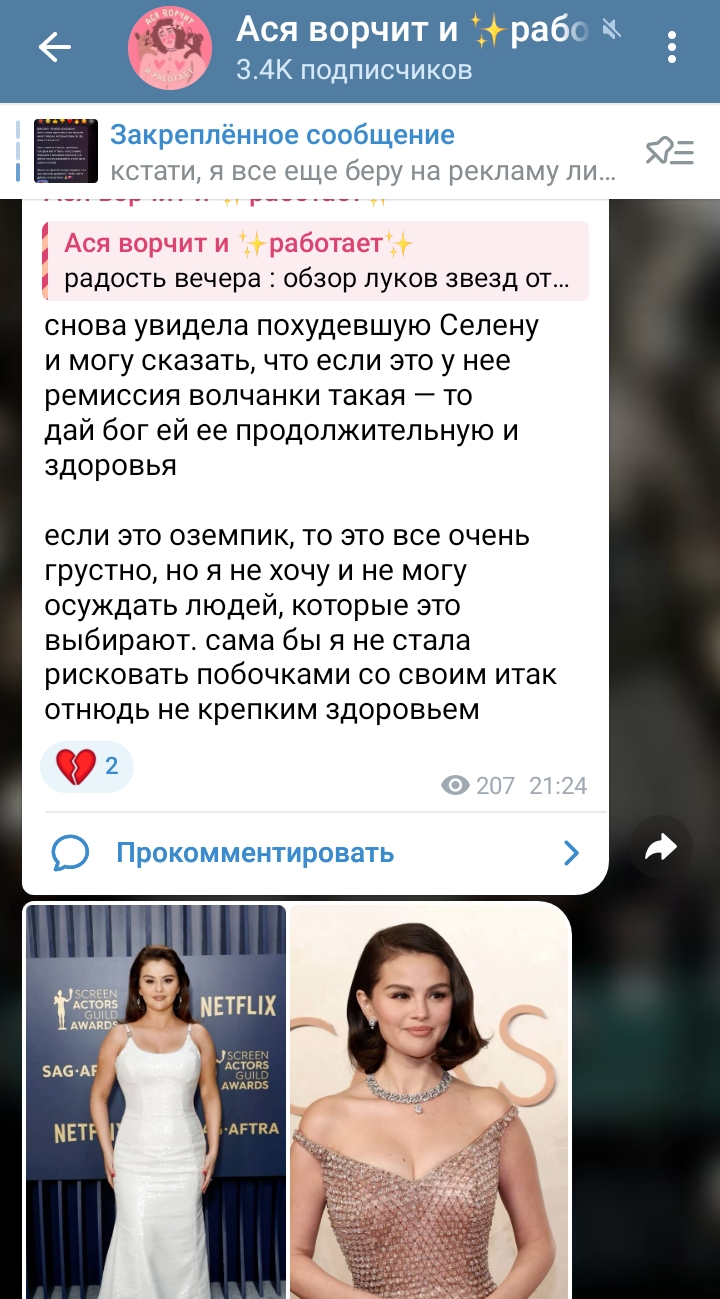Image resolution: width=720 pixels, height=1299 pixels.
Task: Open the channel overflow menu
Action: [672, 47]
